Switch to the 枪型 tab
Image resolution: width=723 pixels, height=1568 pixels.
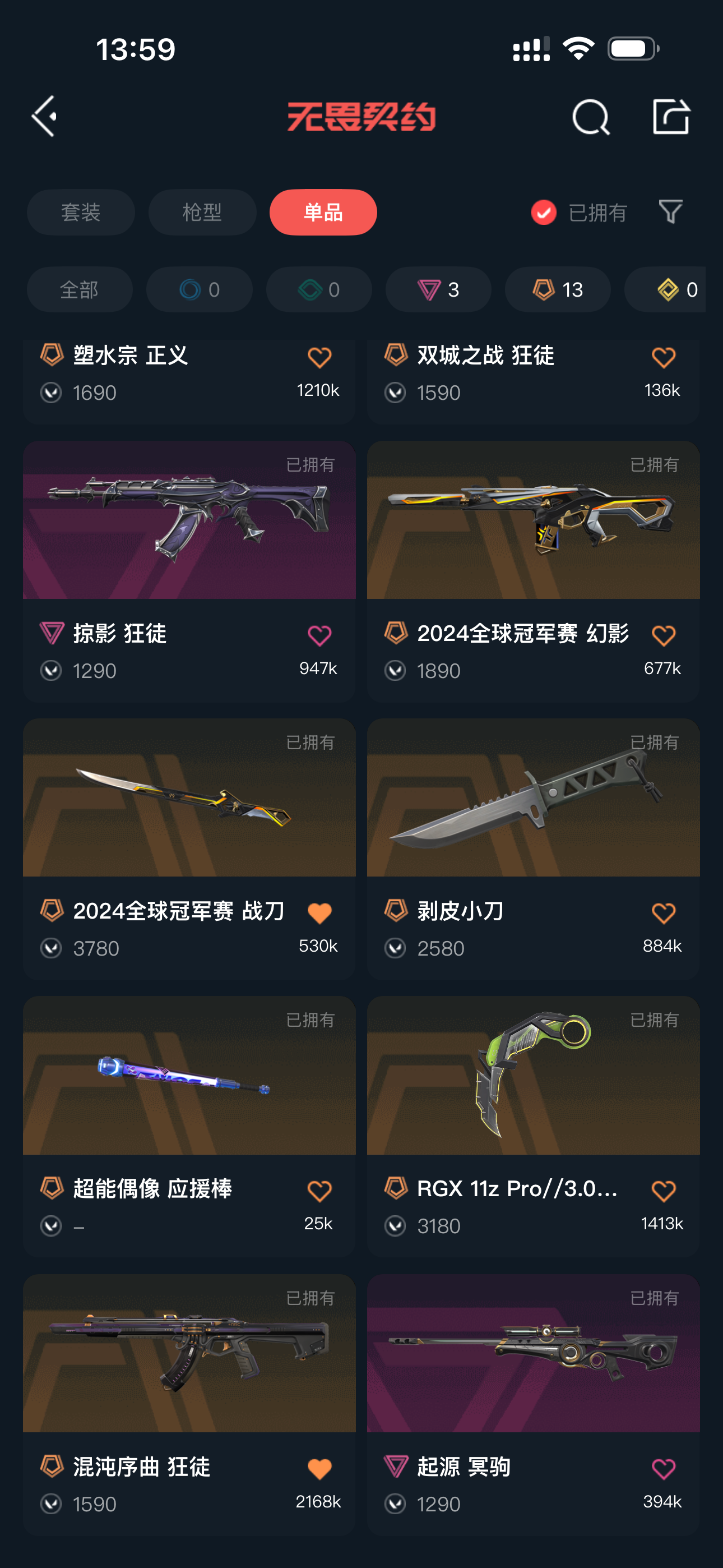(202, 213)
